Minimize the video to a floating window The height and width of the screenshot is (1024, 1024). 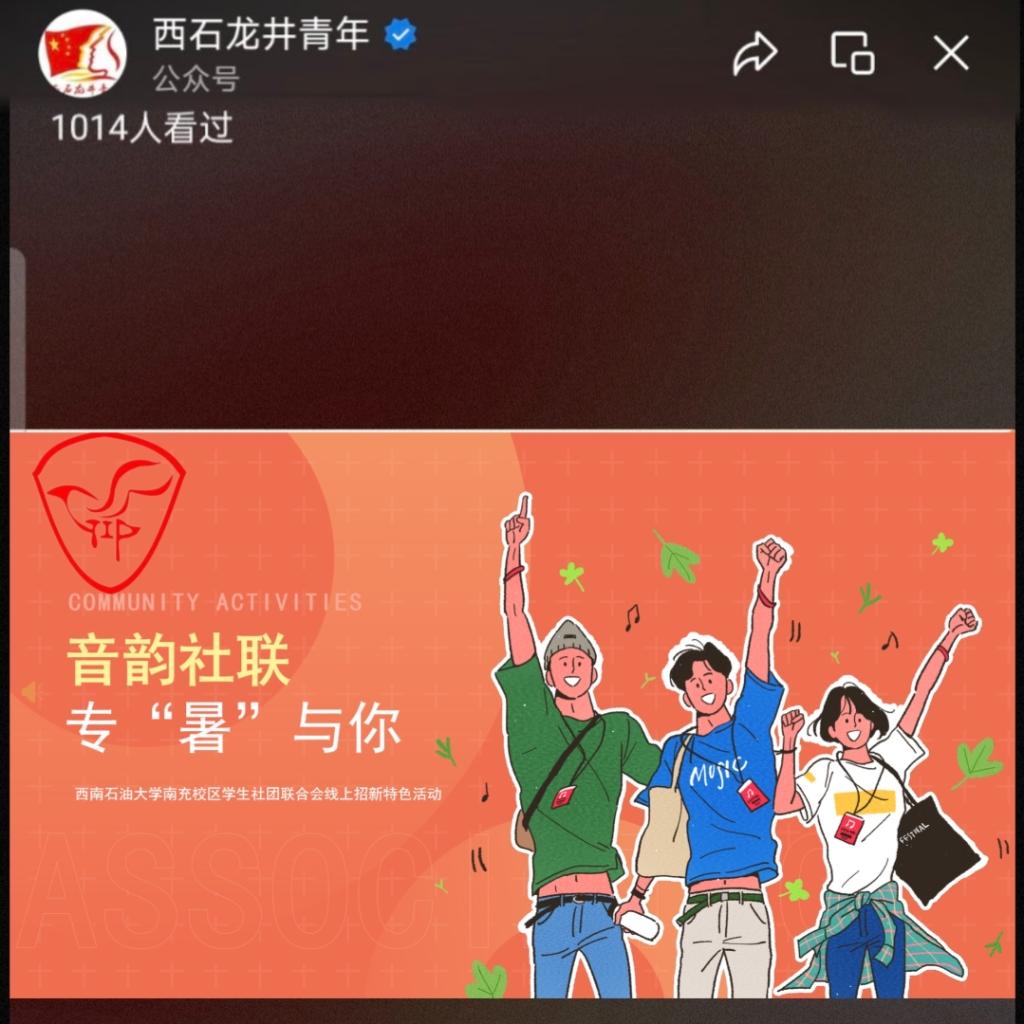tap(852, 53)
